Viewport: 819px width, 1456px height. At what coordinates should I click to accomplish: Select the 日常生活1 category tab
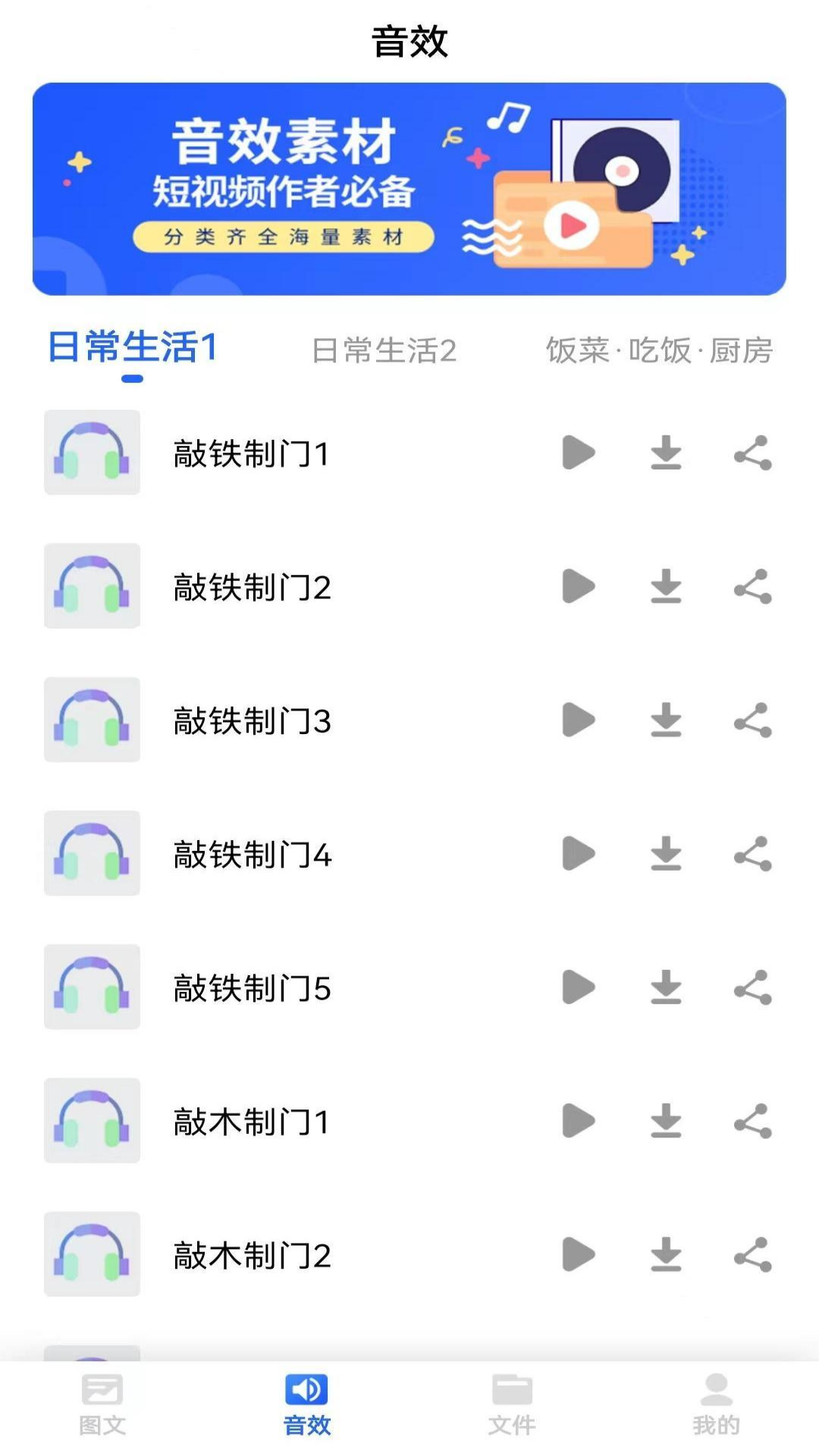pyautogui.click(x=130, y=350)
